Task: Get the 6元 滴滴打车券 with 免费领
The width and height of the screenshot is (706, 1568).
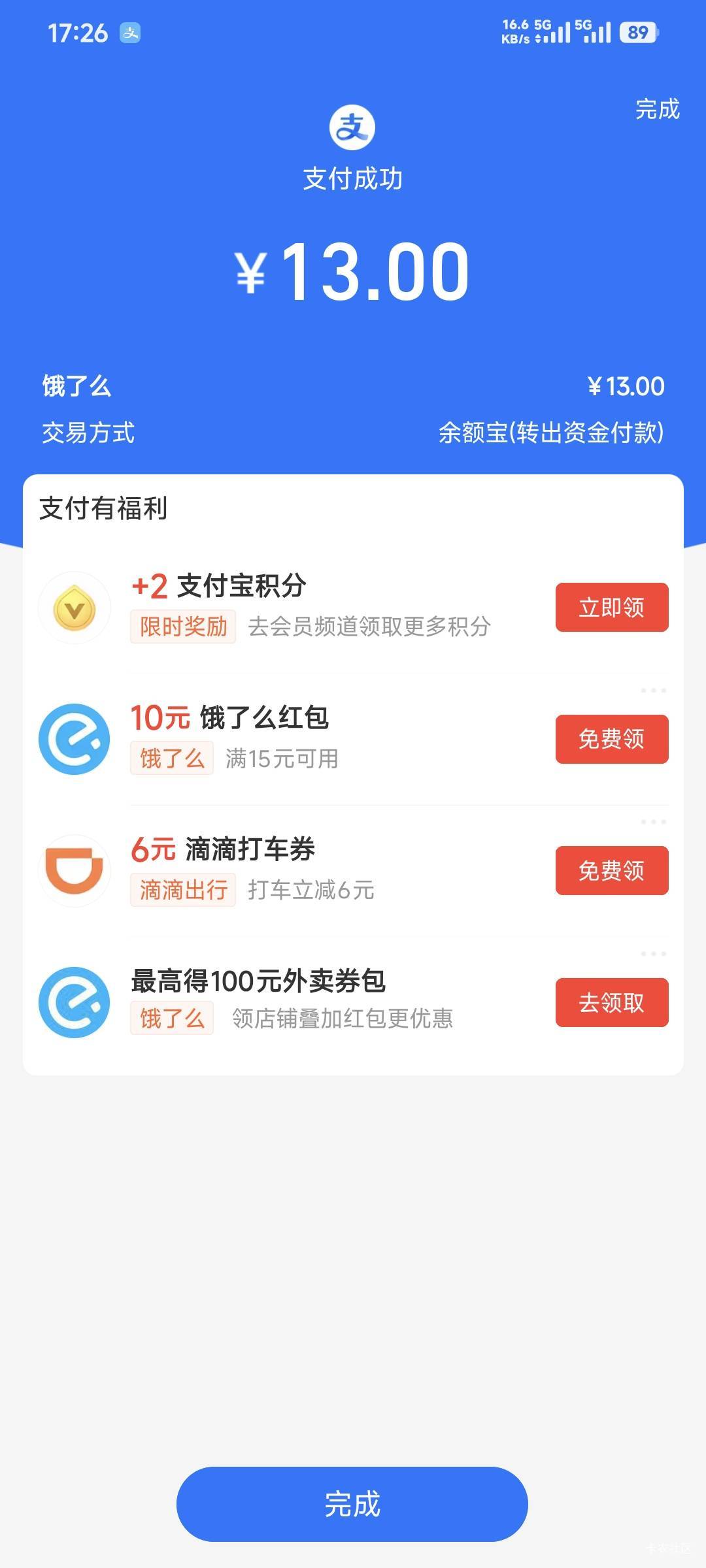Action: point(611,870)
